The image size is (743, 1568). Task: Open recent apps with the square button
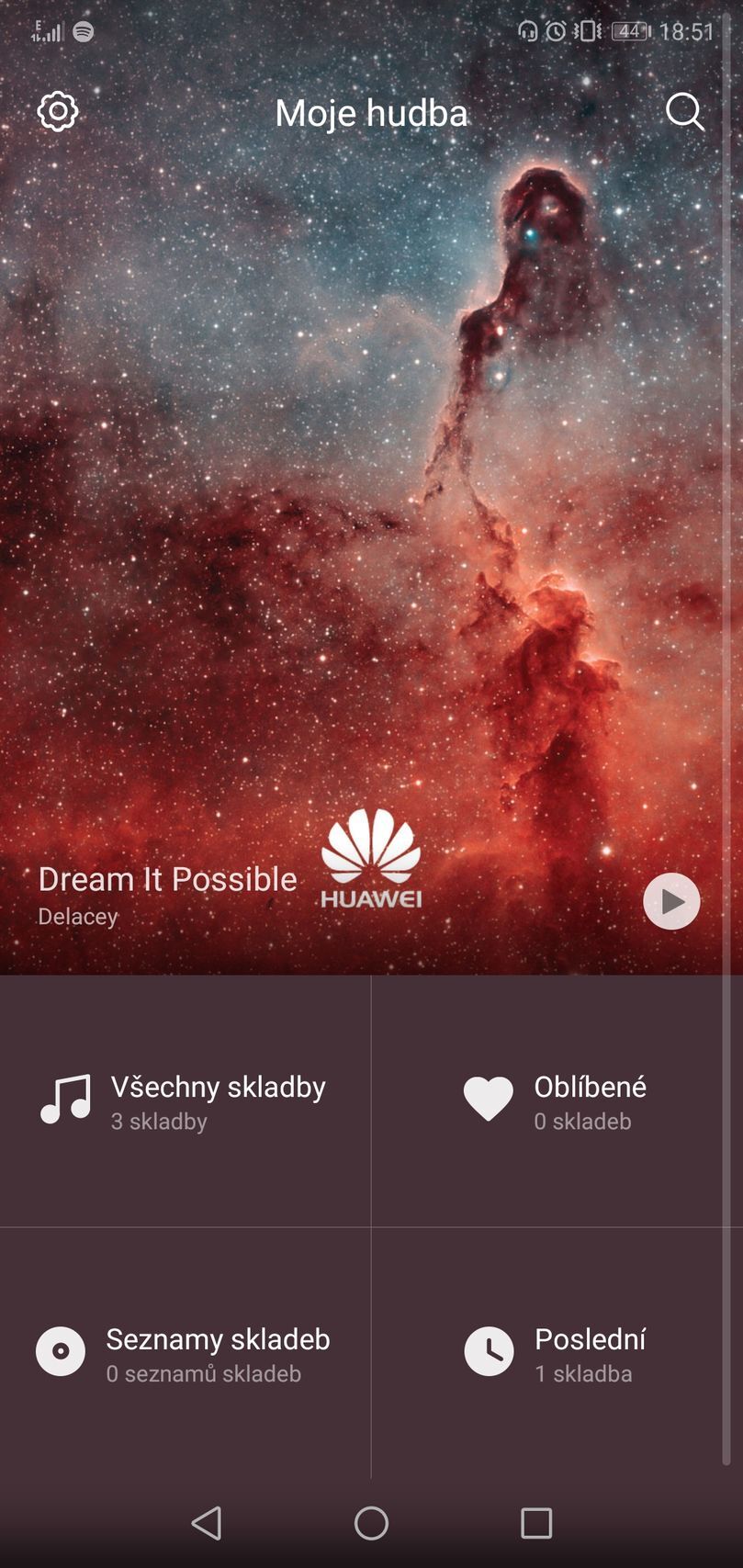pos(533,1522)
